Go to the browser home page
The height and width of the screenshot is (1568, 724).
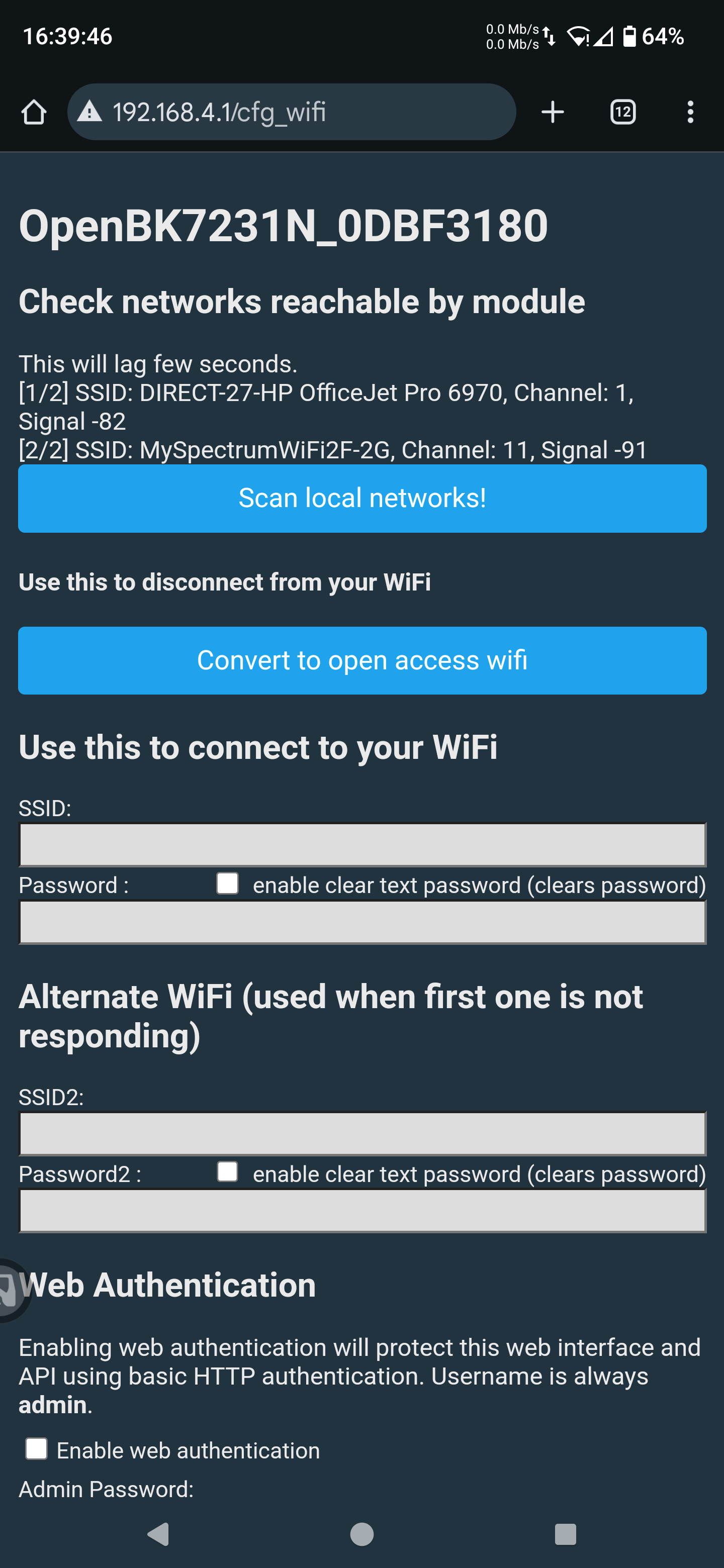coord(34,112)
